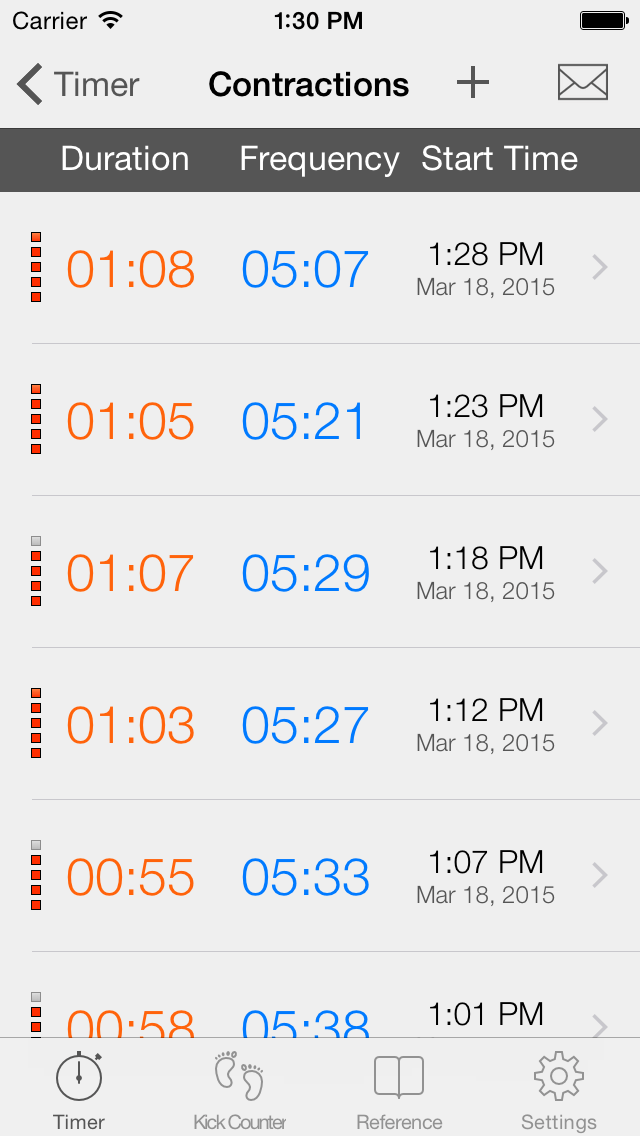Screen dimensions: 640x1136
Task: Add a new contraction entry
Action: 473,84
